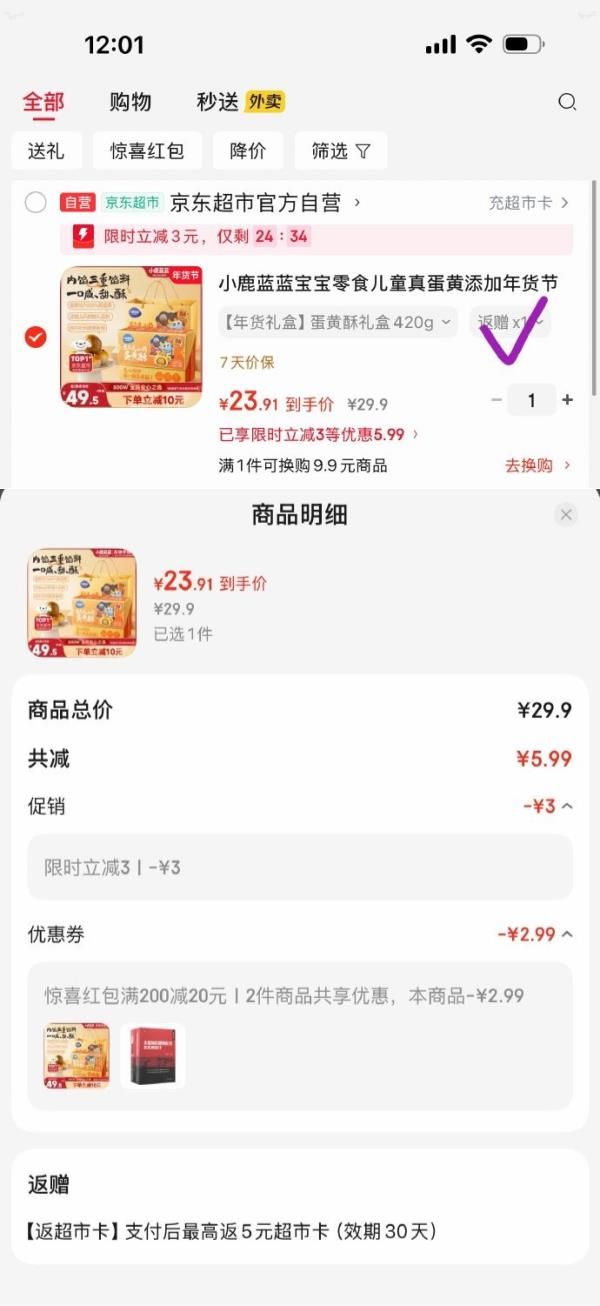This screenshot has width=600, height=1306.
Task: Select the 全部 tab
Action: pyautogui.click(x=43, y=101)
